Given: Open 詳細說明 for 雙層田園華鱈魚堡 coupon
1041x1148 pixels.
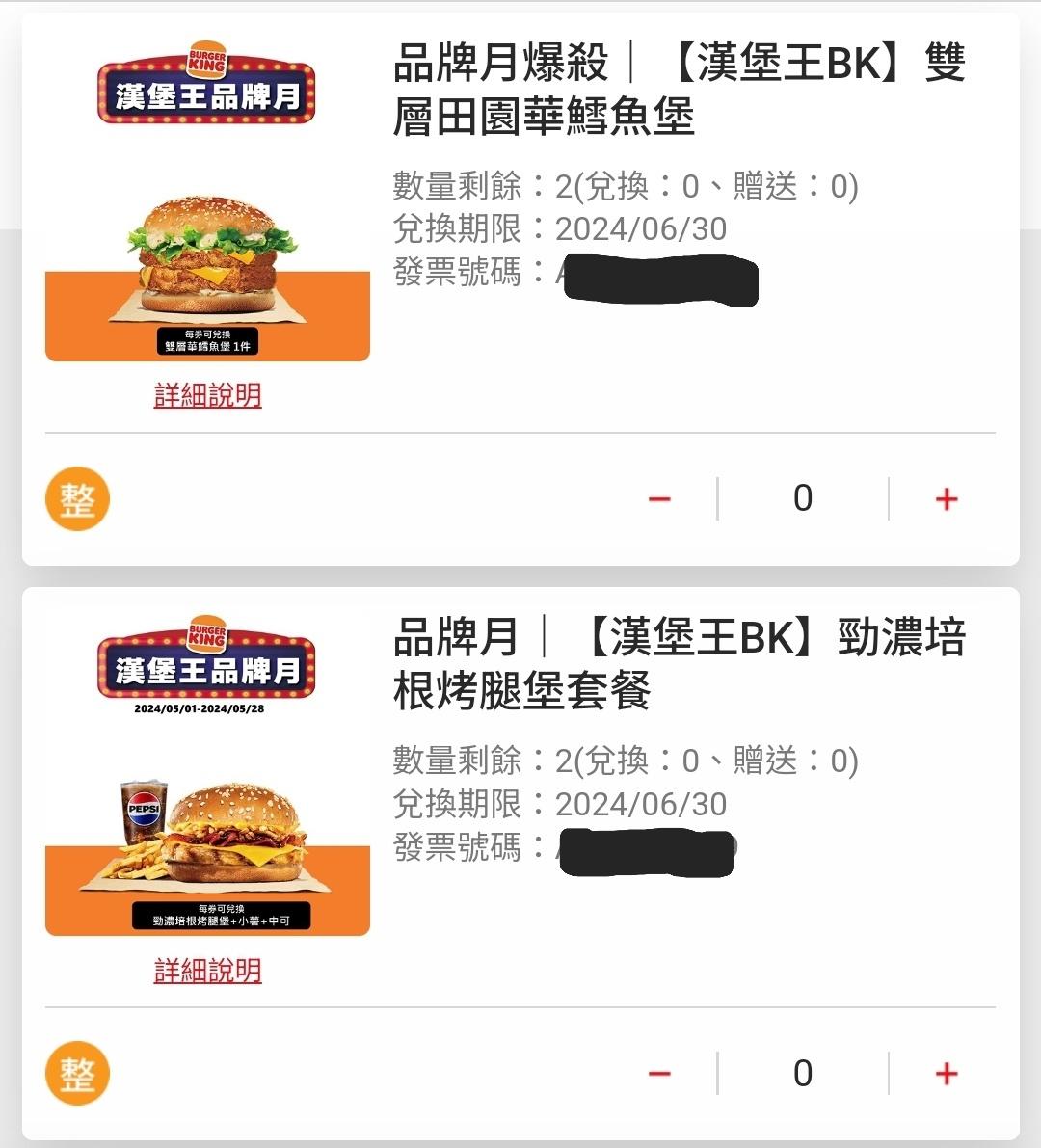Looking at the screenshot, I should click(x=207, y=395).
